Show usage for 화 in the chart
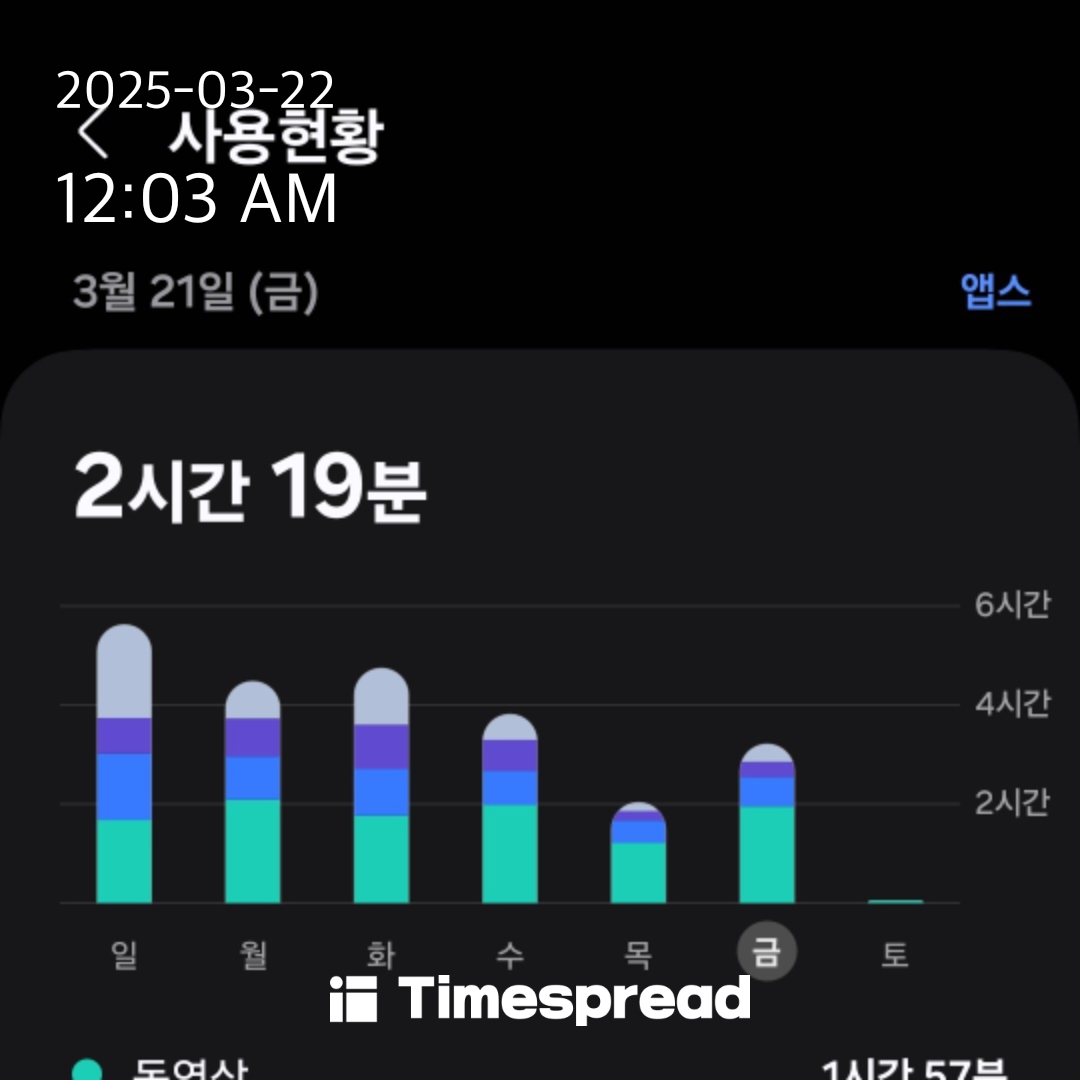This screenshot has height=1080, width=1080. (x=381, y=786)
